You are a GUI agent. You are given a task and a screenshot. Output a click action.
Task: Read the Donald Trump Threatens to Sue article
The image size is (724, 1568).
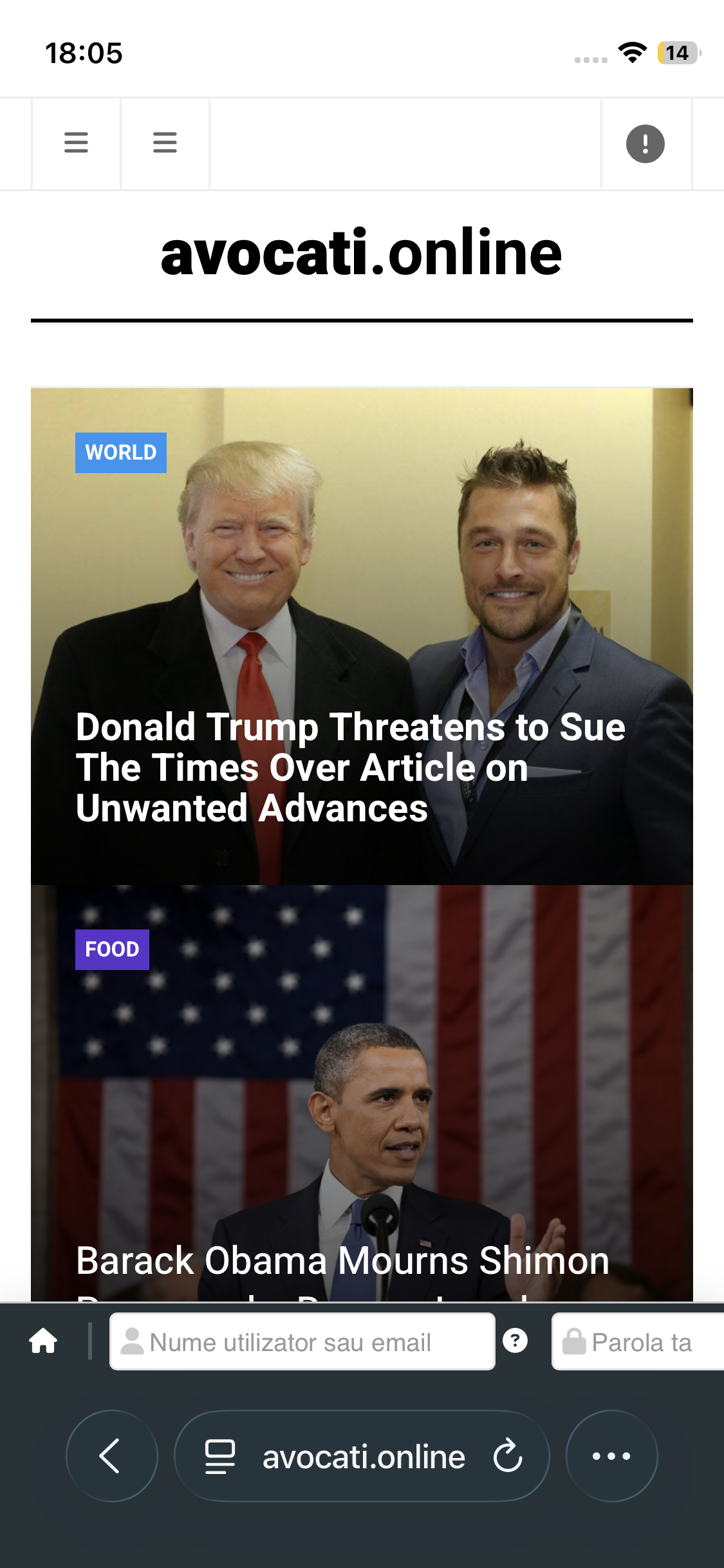coord(351,767)
